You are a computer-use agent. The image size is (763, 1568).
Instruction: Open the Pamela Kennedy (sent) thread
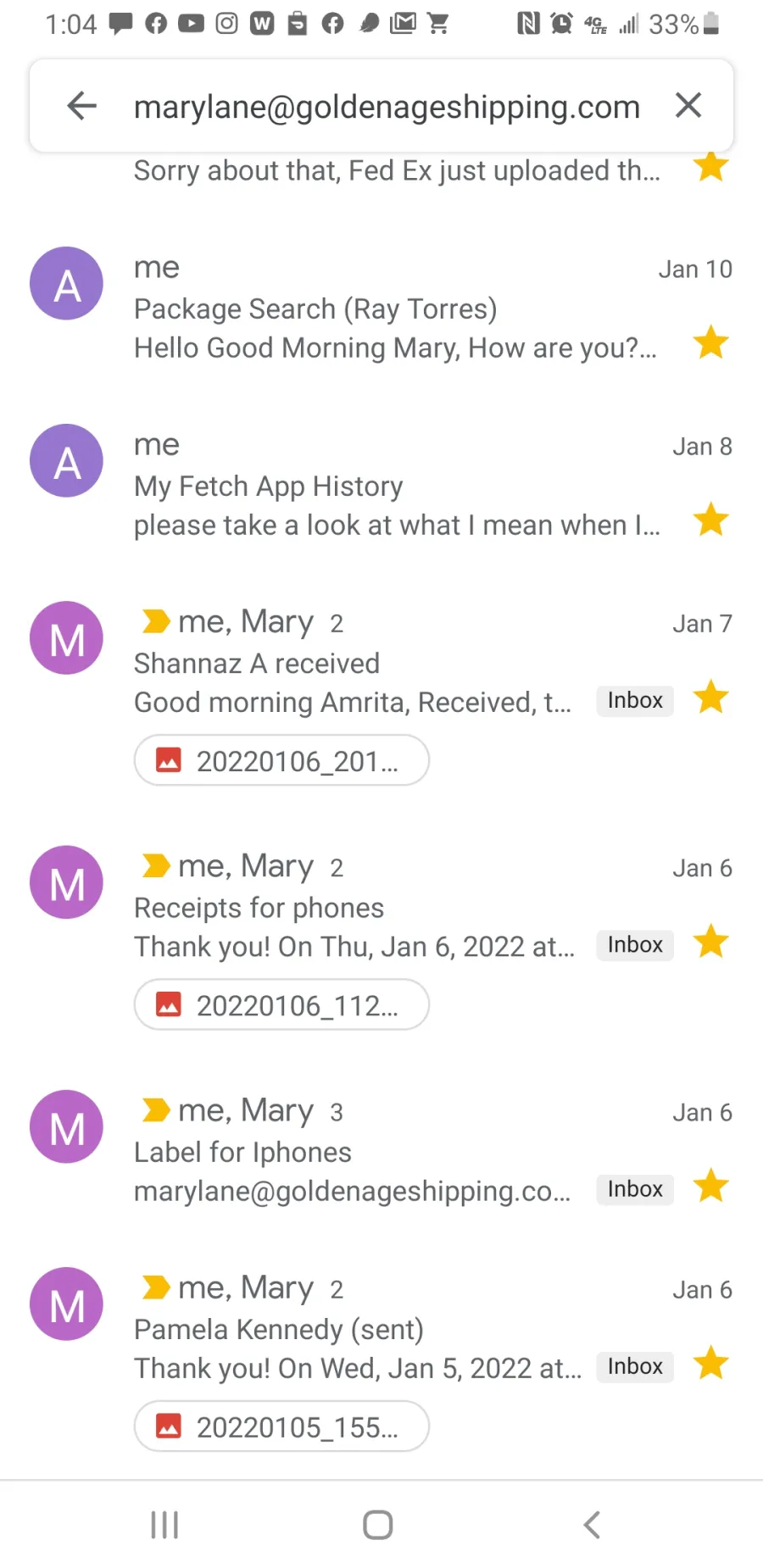pos(381,1358)
